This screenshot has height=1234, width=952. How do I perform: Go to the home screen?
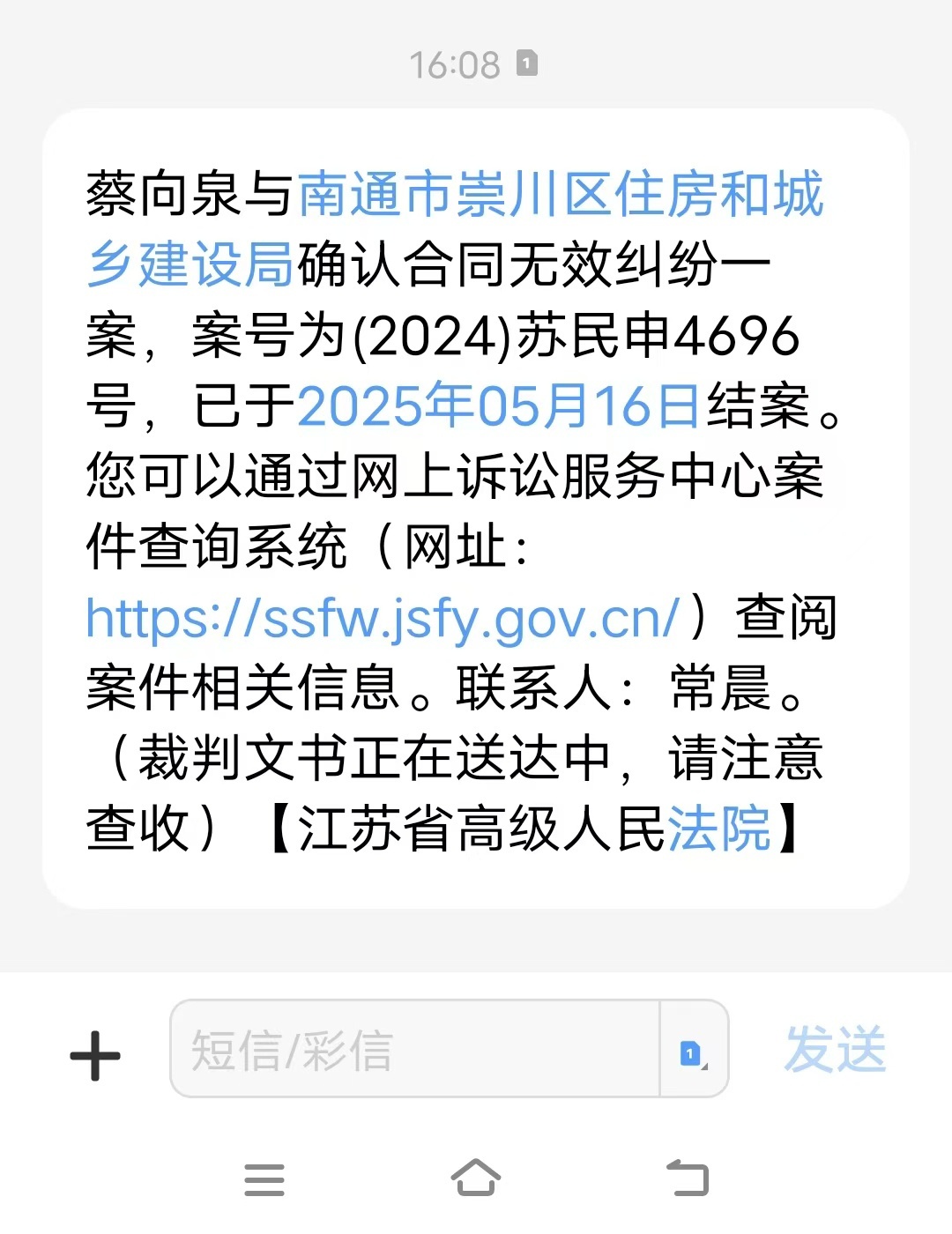coord(476,1178)
